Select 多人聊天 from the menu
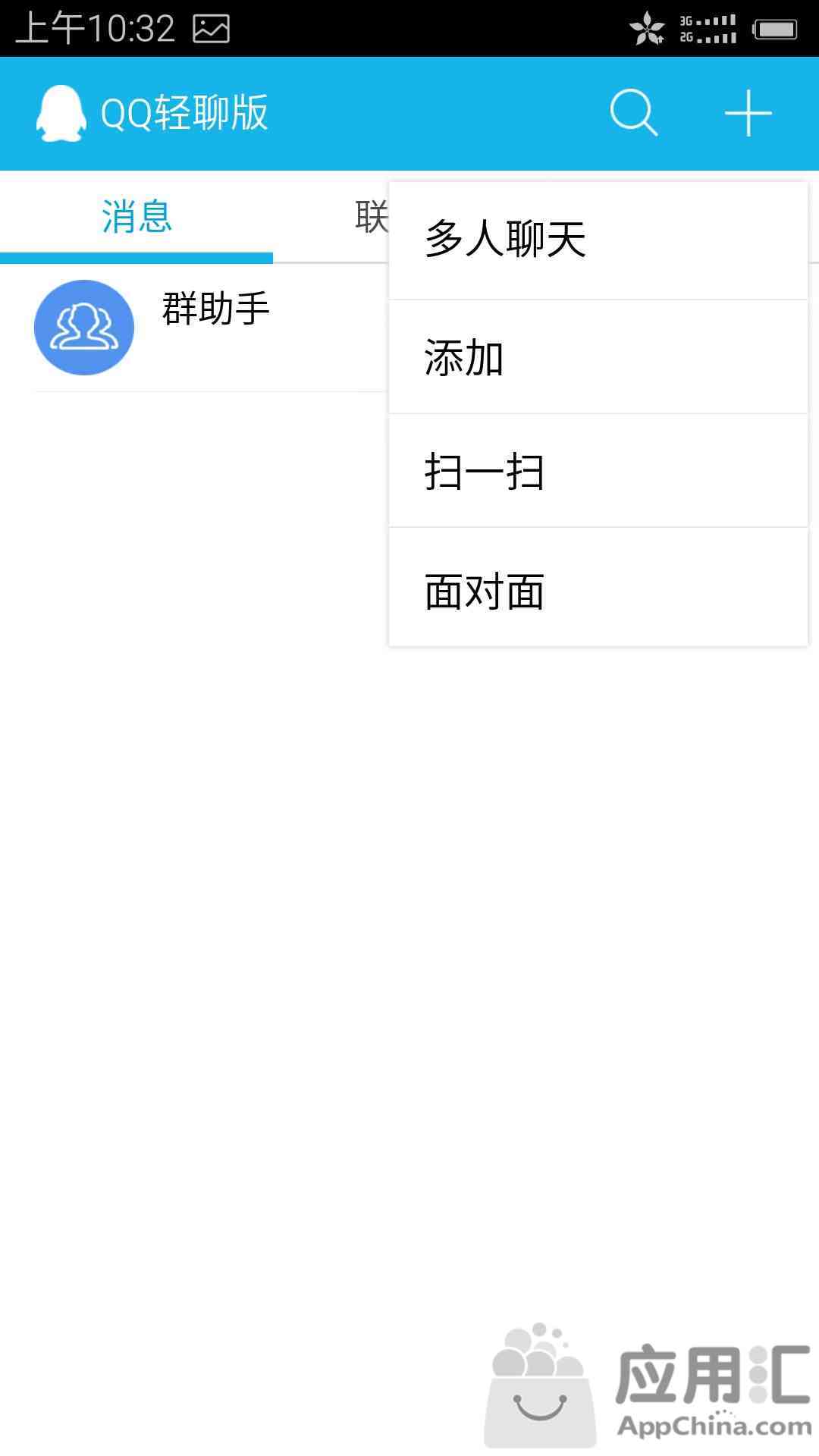 point(598,240)
